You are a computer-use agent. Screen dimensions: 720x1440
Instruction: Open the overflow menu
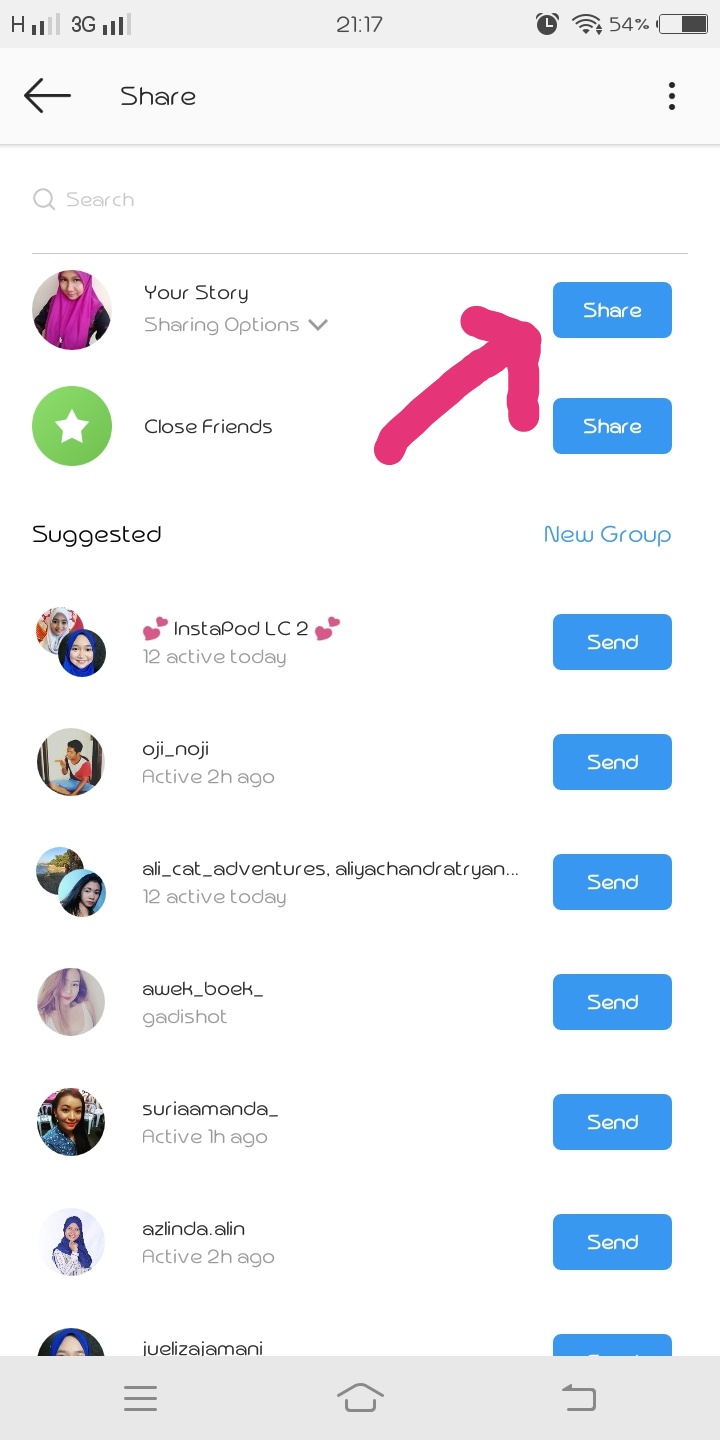[671, 96]
